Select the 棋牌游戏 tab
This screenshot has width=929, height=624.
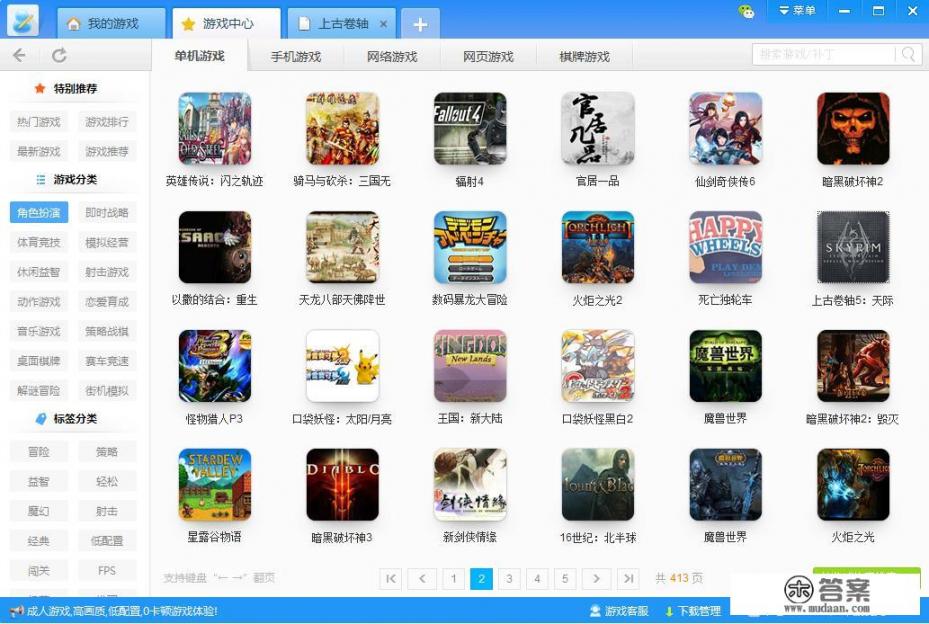click(x=583, y=56)
